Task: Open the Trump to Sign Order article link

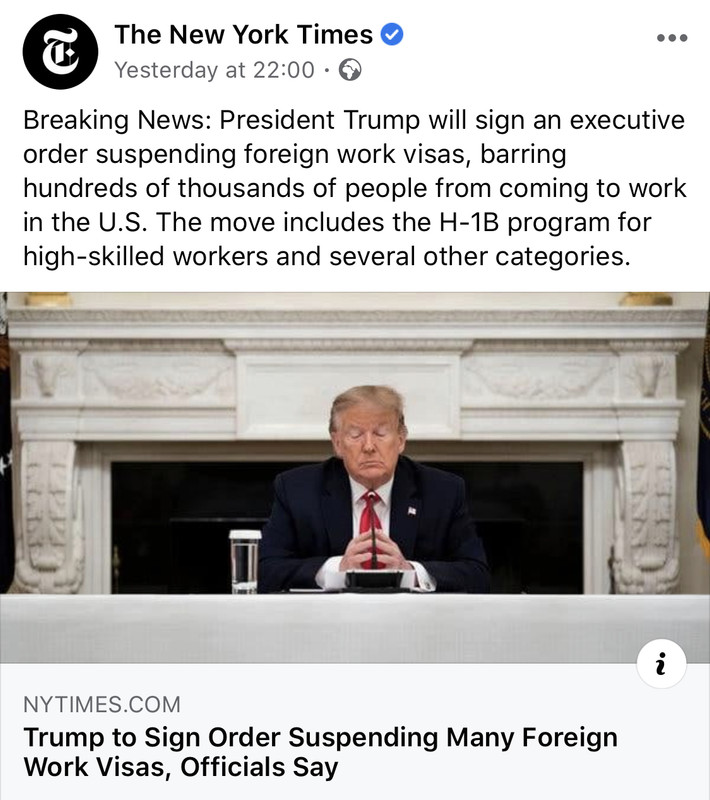Action: tap(320, 752)
